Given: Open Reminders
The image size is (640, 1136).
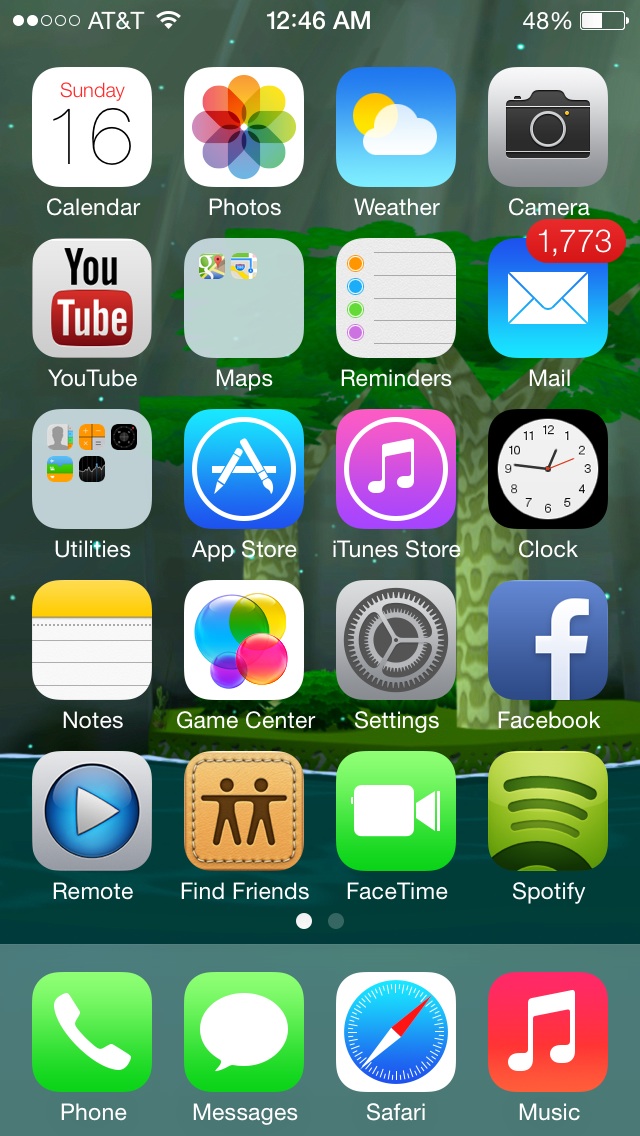Looking at the screenshot, I should tap(396, 298).
